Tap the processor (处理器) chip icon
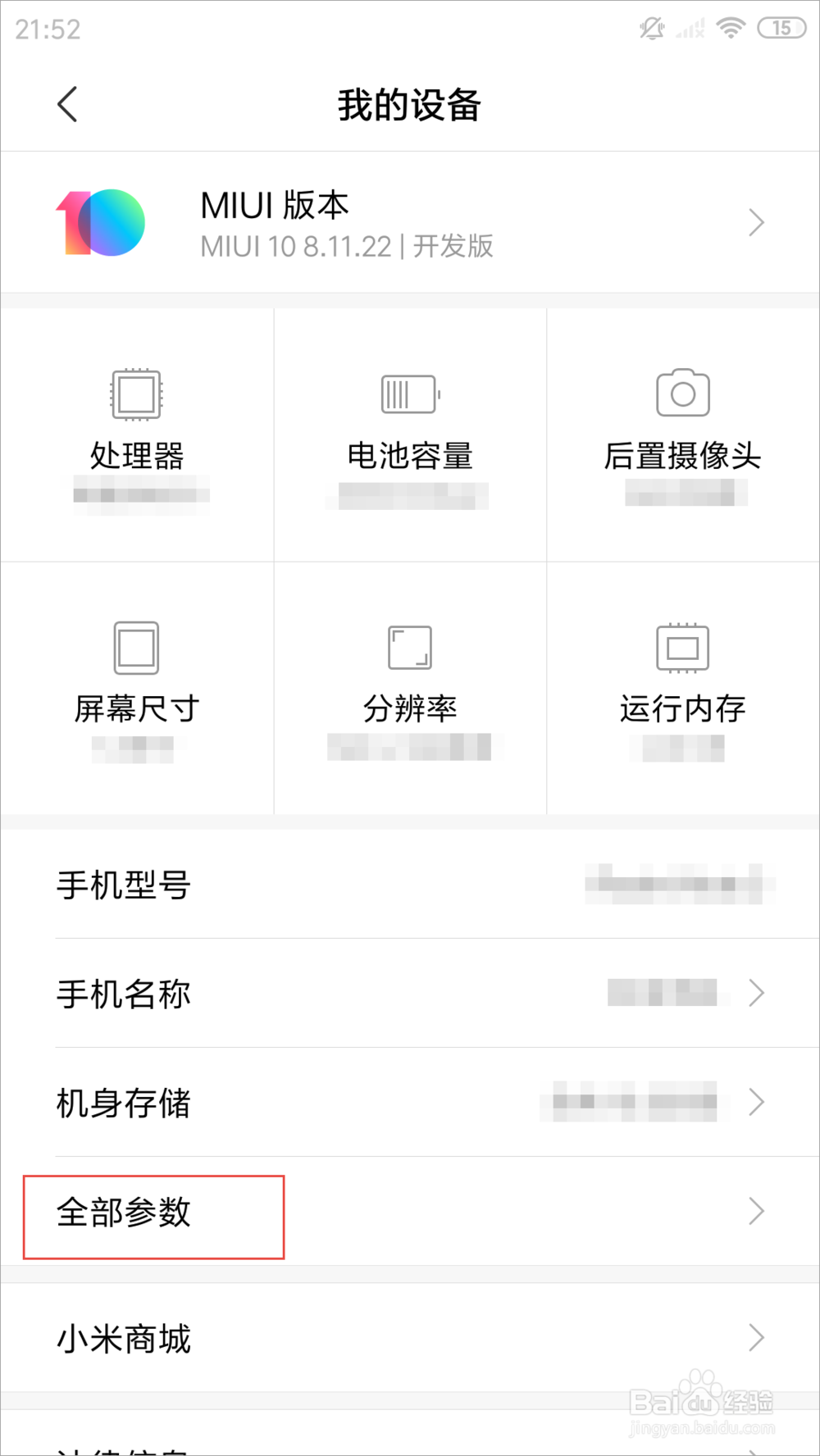This screenshot has height=1456, width=820. click(x=136, y=394)
